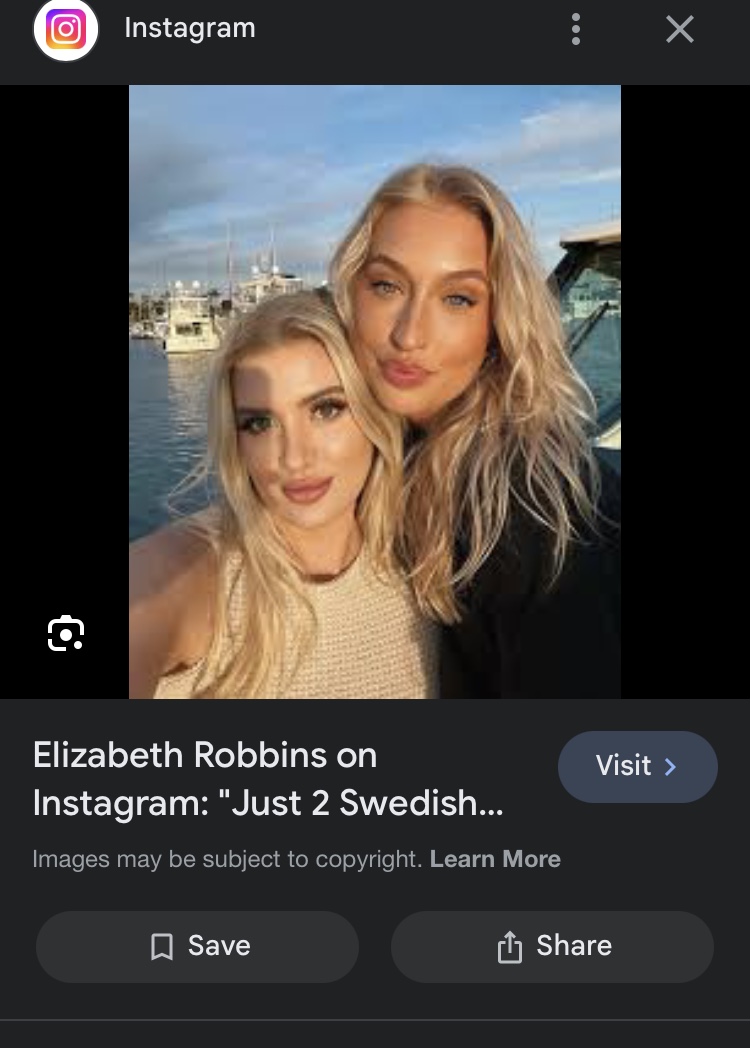The width and height of the screenshot is (750, 1048).
Task: Share this image result
Action: (552, 946)
